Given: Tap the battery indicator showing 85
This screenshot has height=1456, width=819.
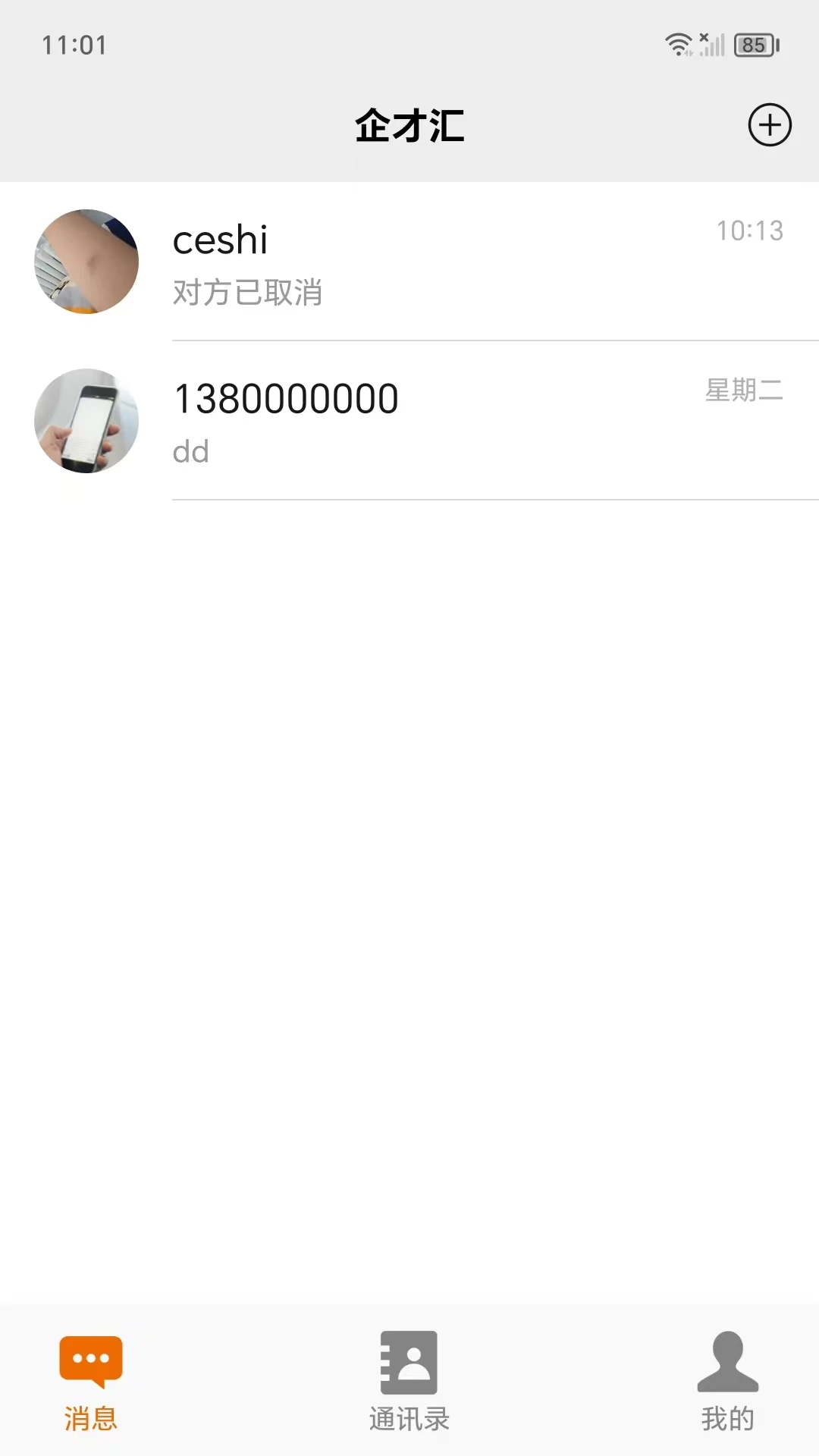Looking at the screenshot, I should [754, 44].
